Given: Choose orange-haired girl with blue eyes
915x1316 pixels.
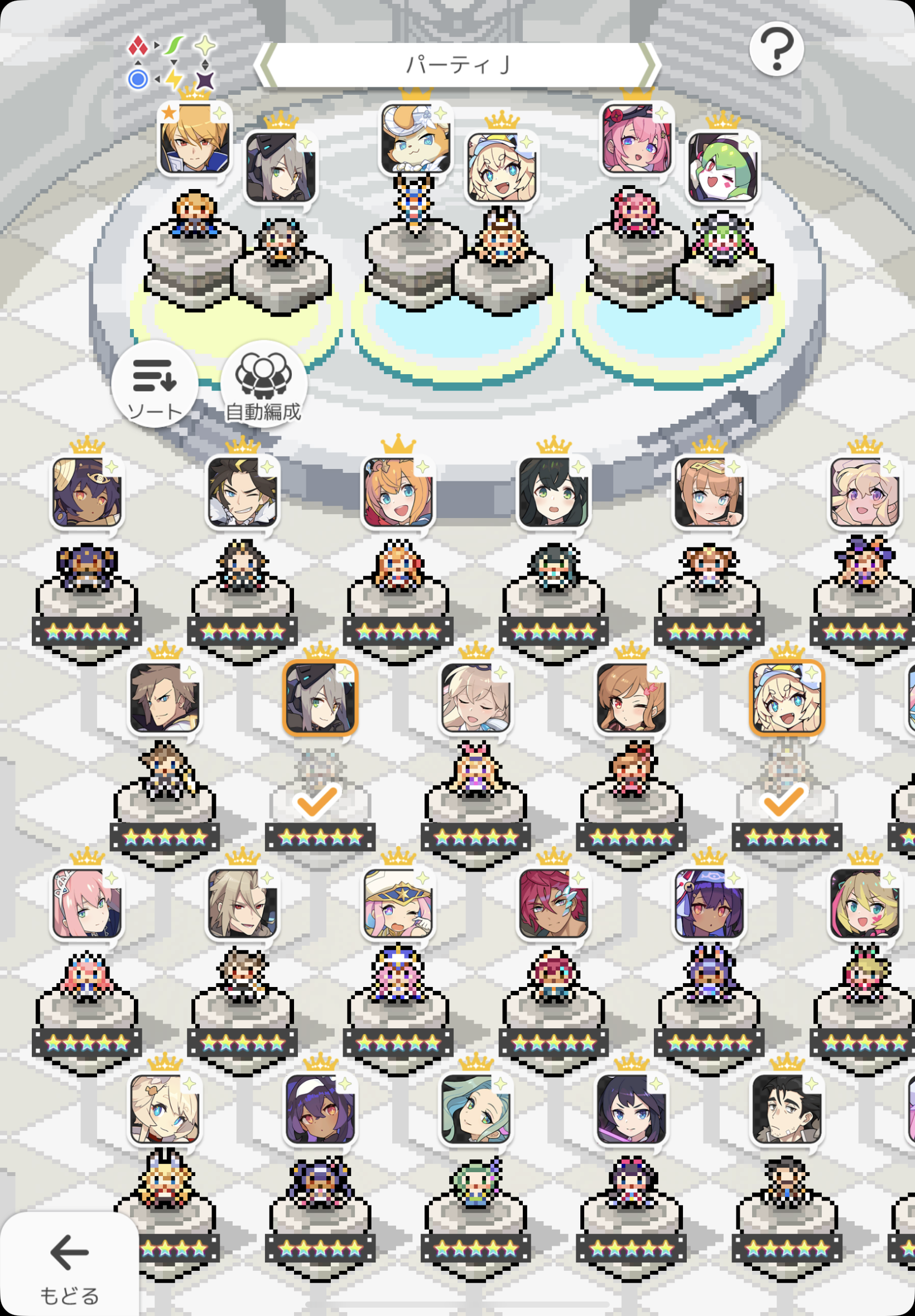Looking at the screenshot, I should click(397, 492).
